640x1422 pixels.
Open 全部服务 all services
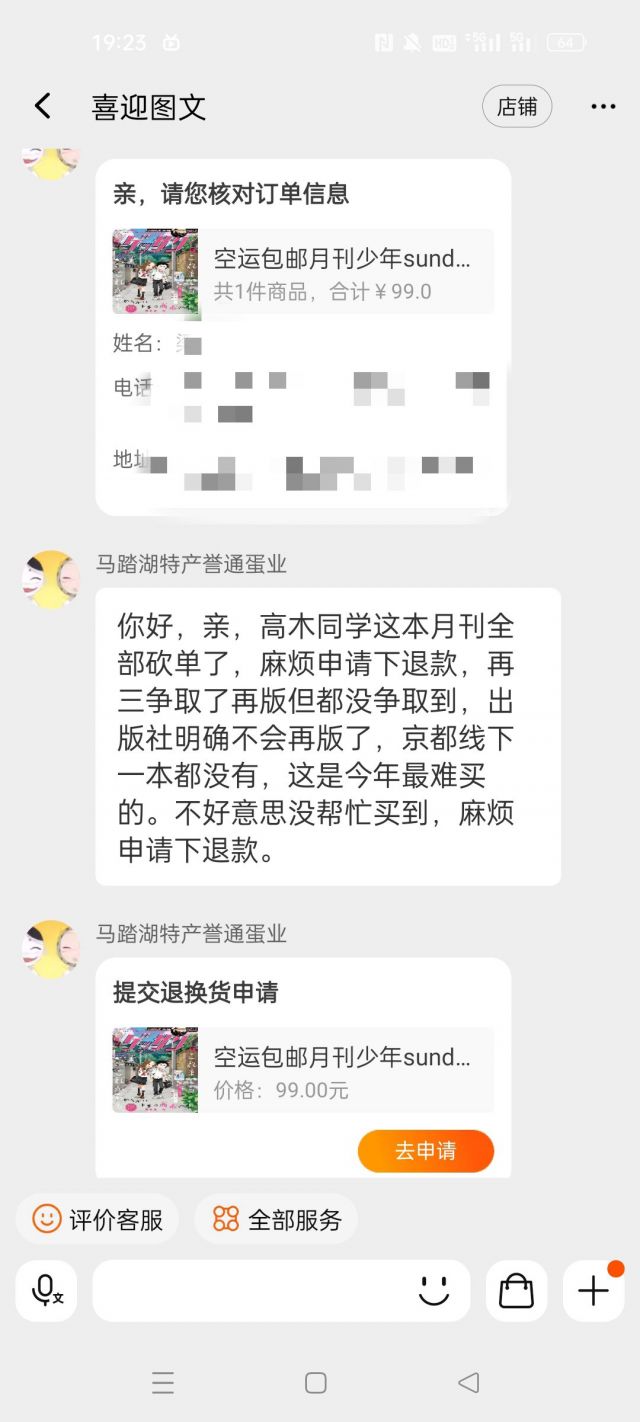tap(276, 1219)
